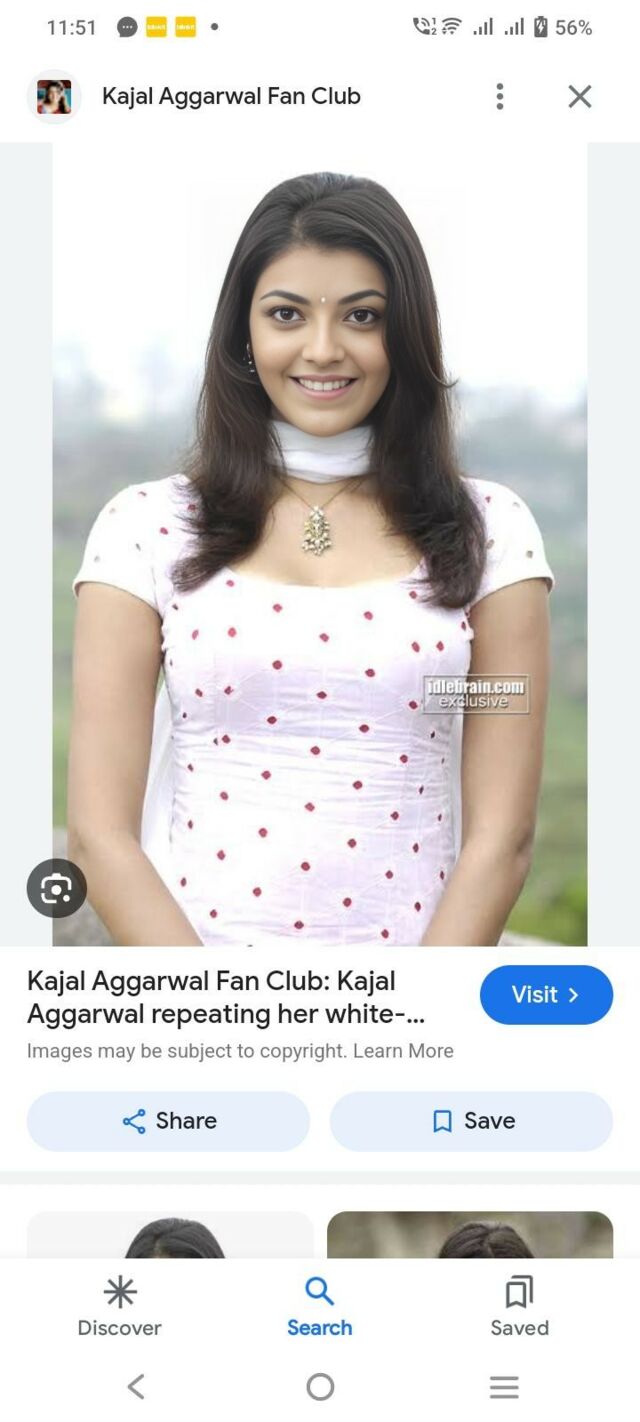Image resolution: width=640 pixels, height=1422 pixels.
Task: Go to the home screen
Action: point(320,1386)
